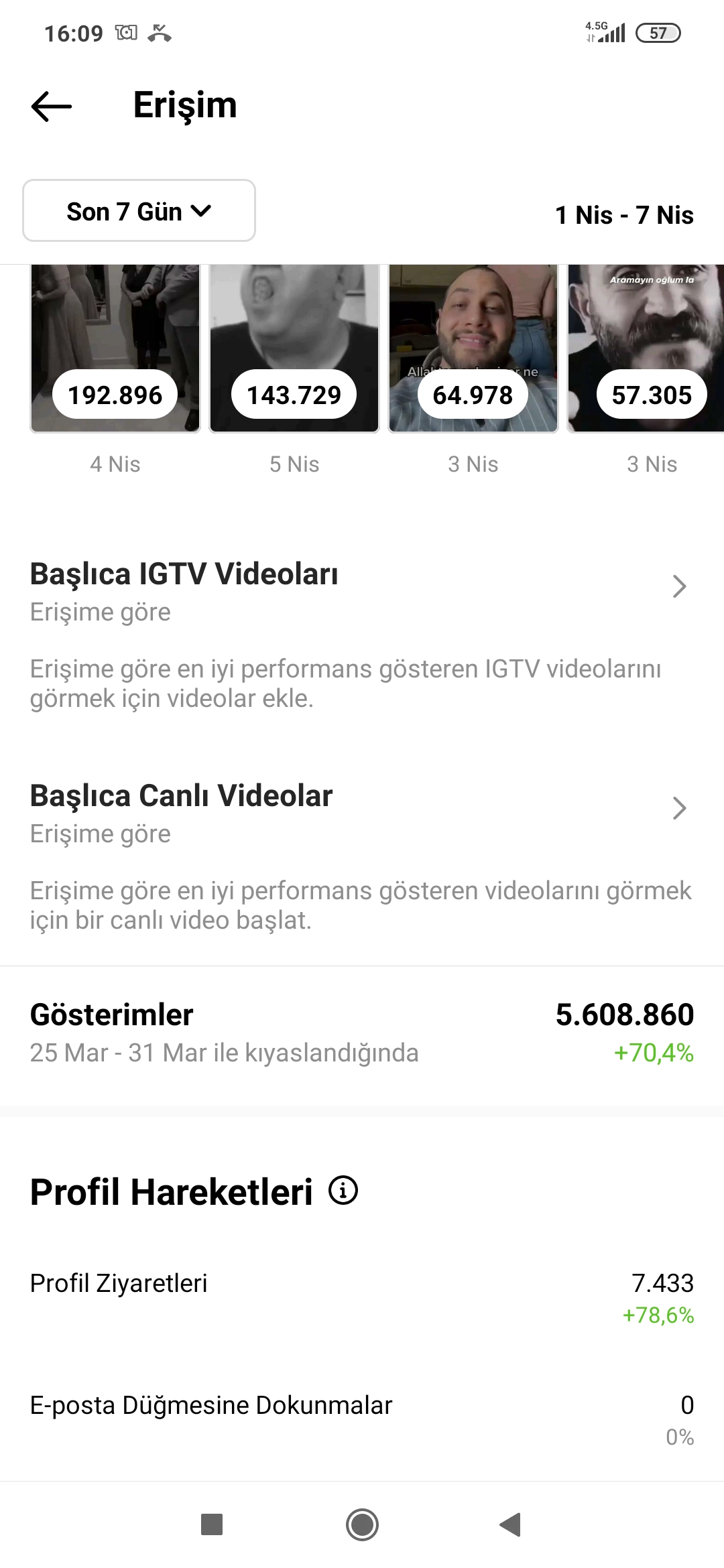The height and width of the screenshot is (1568, 724).
Task: Open the post with 64.978 reach
Action: (473, 348)
